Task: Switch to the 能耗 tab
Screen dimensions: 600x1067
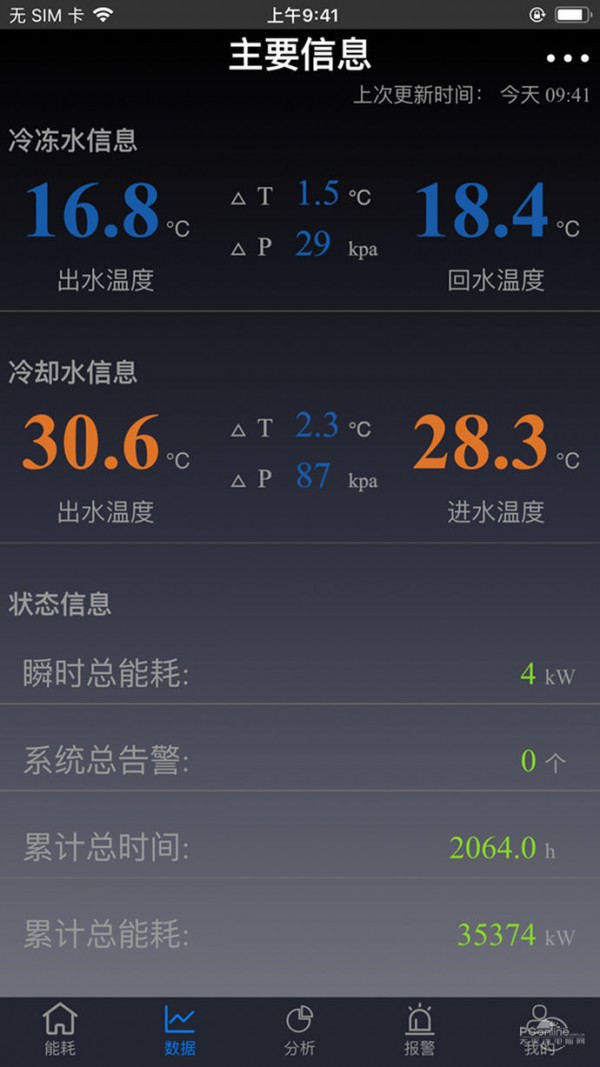Action: pos(60,1031)
